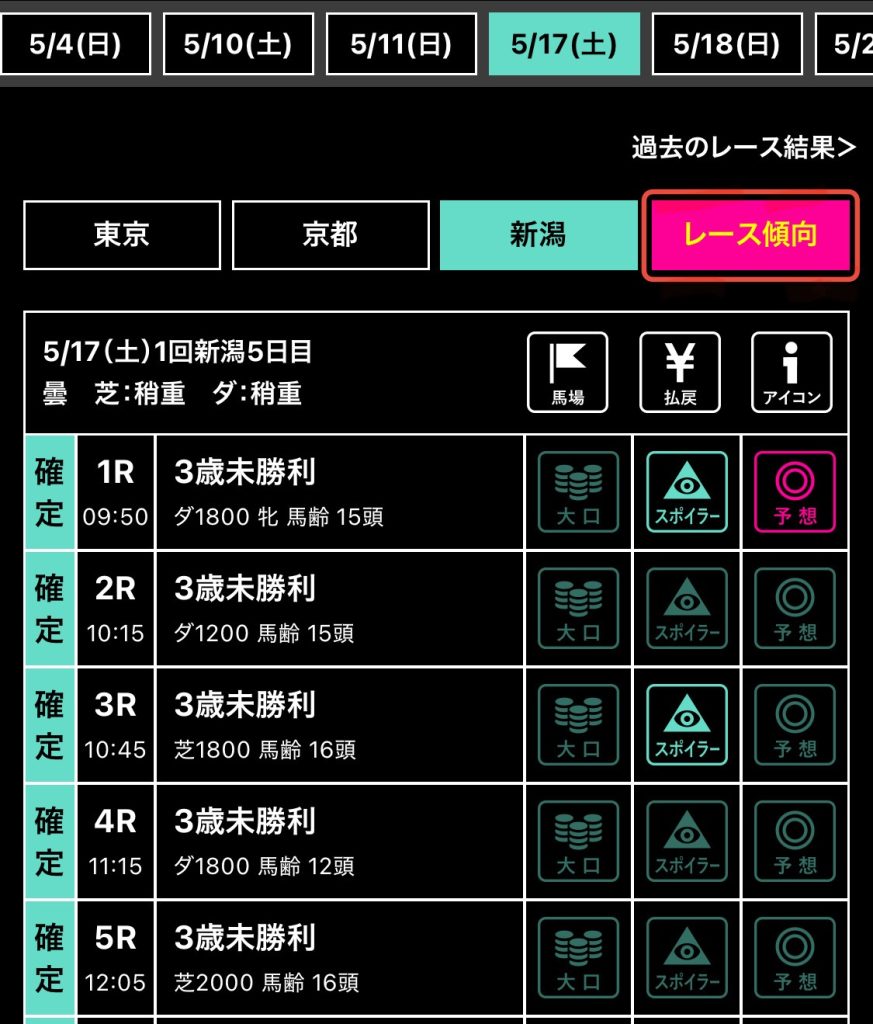Open the 払戻 payout icon
873x1024 pixels.
[679, 372]
